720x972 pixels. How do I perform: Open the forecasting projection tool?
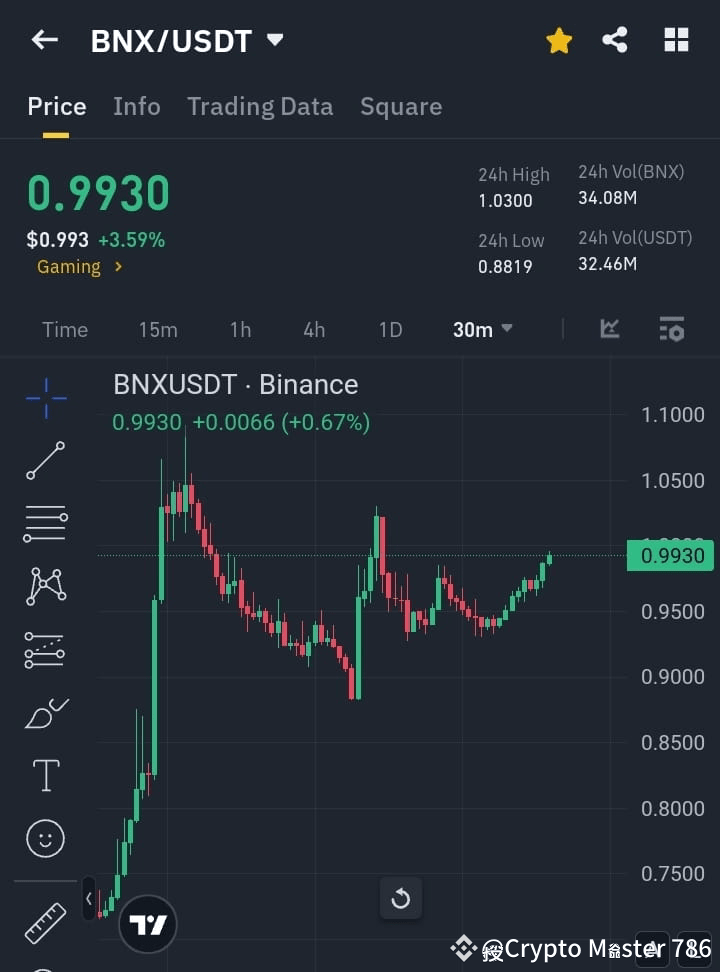44,649
